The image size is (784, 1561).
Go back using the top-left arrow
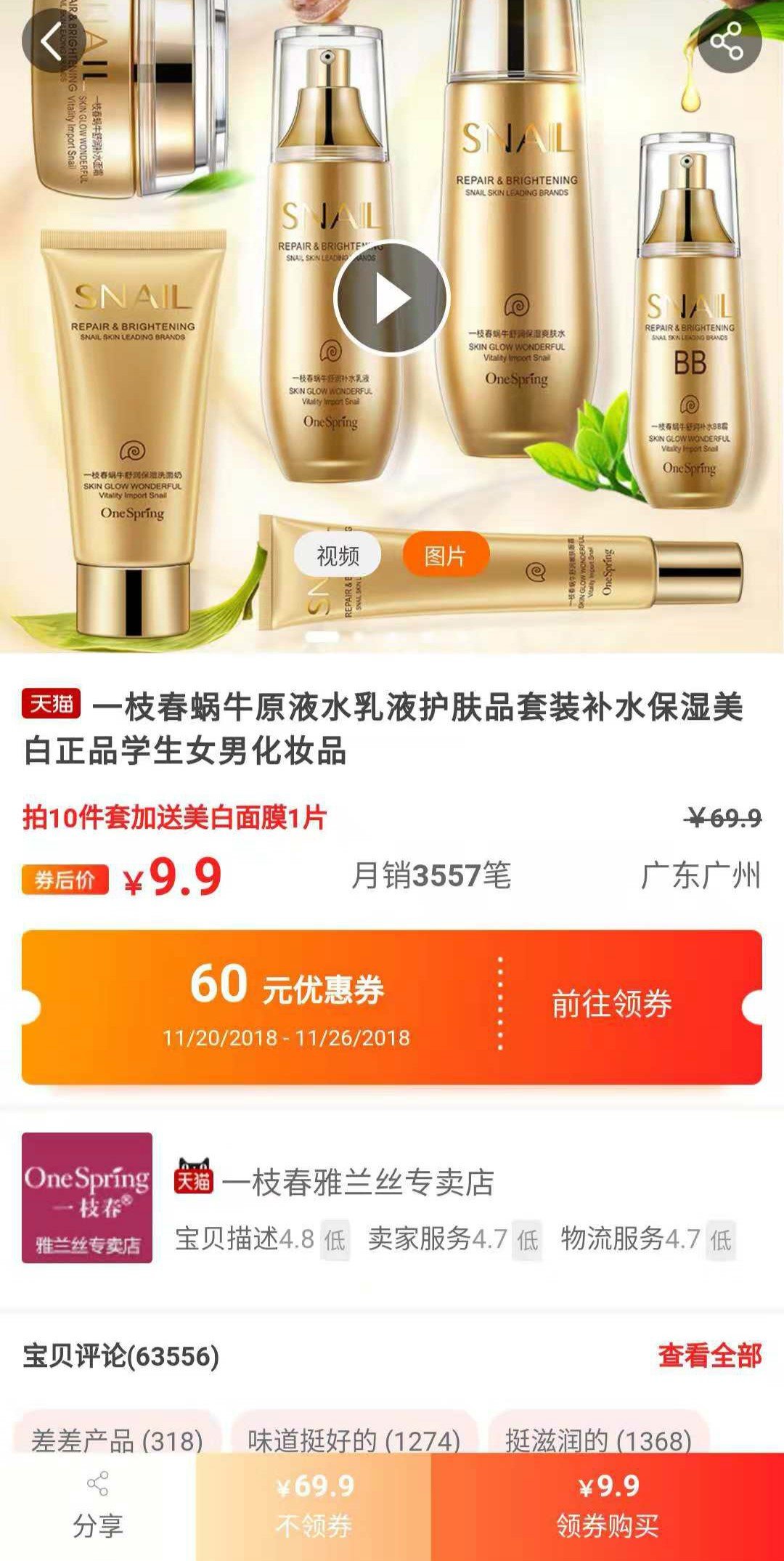click(53, 42)
